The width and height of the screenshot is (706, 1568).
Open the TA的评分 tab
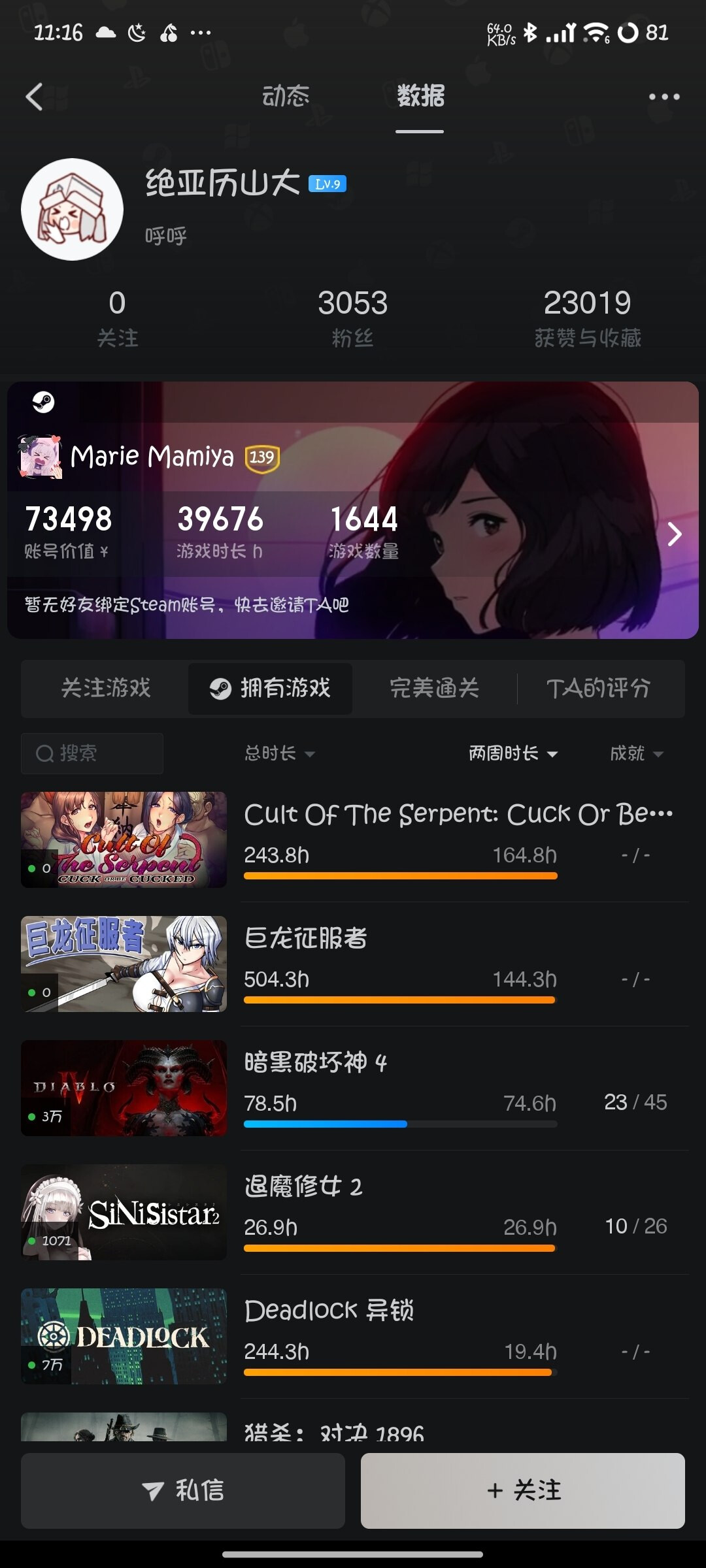pyautogui.click(x=599, y=688)
